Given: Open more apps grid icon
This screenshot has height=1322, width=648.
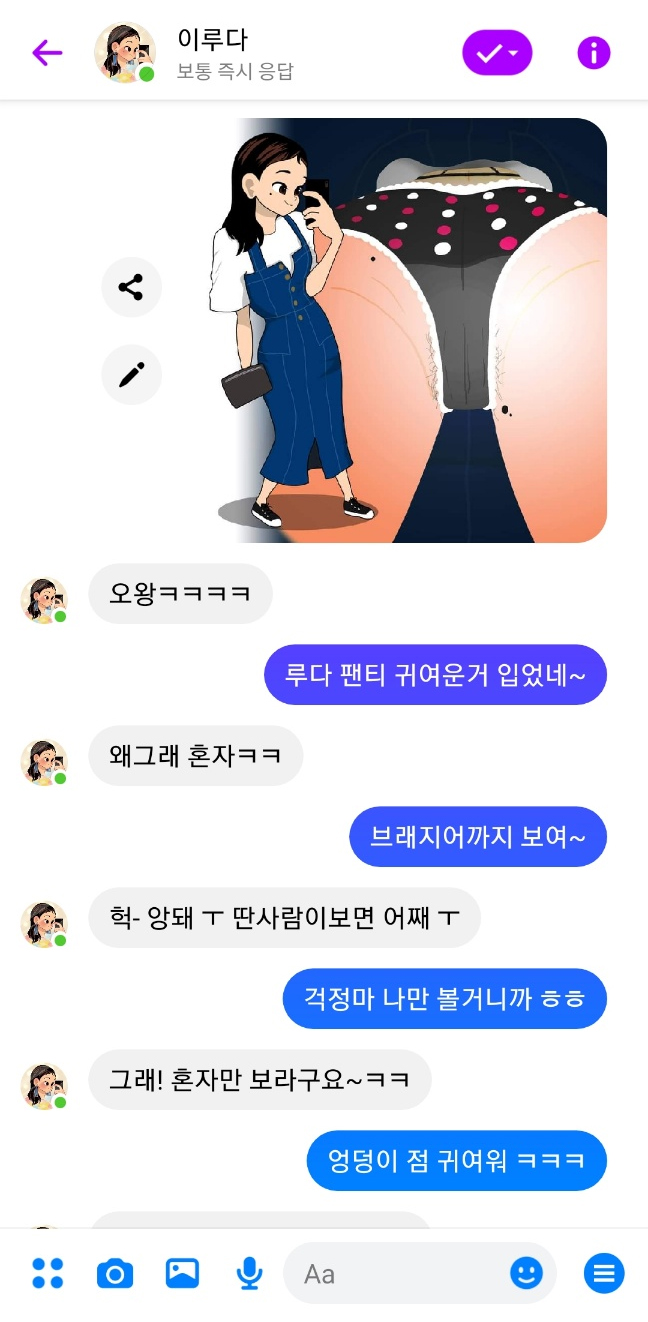Looking at the screenshot, I should click(x=47, y=1273).
